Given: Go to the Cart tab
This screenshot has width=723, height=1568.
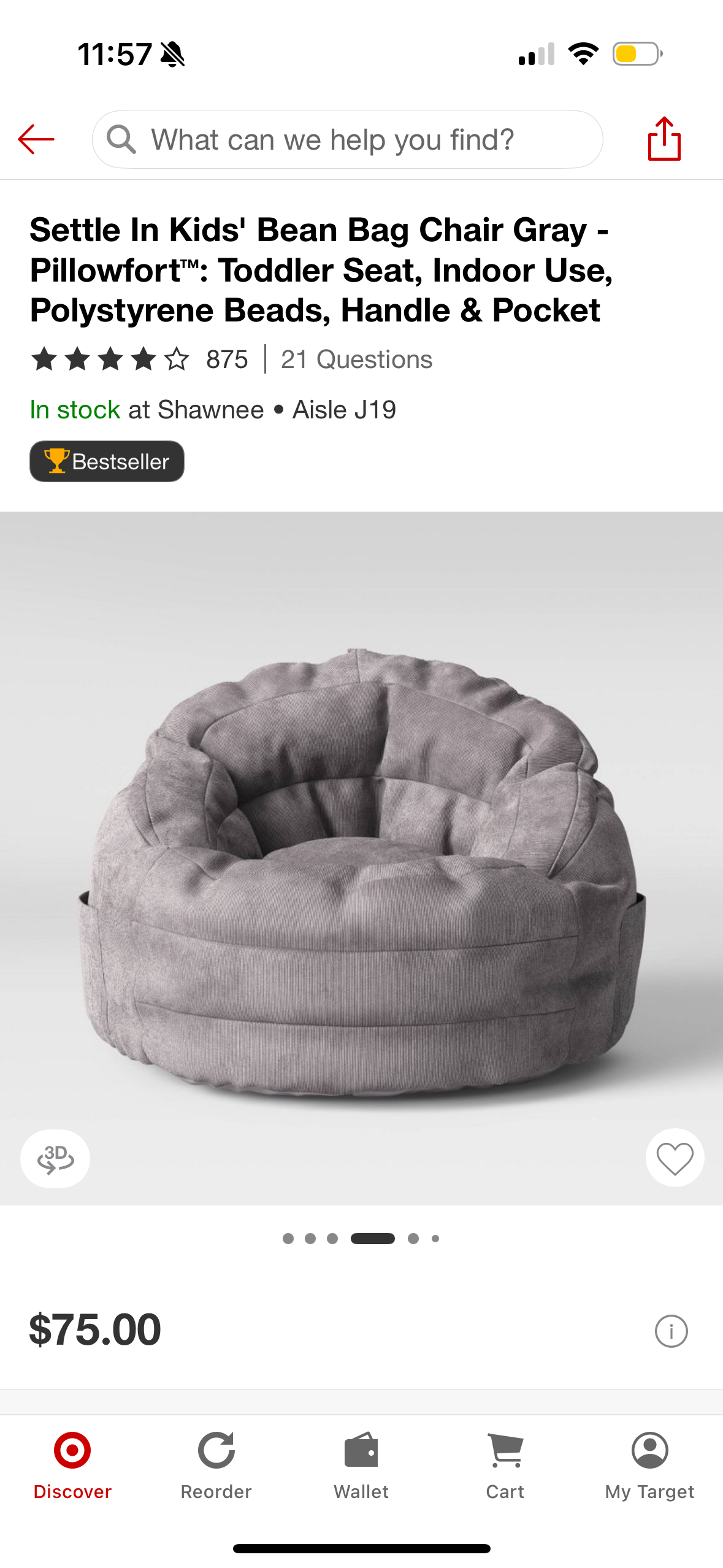Looking at the screenshot, I should pyautogui.click(x=505, y=1465).
